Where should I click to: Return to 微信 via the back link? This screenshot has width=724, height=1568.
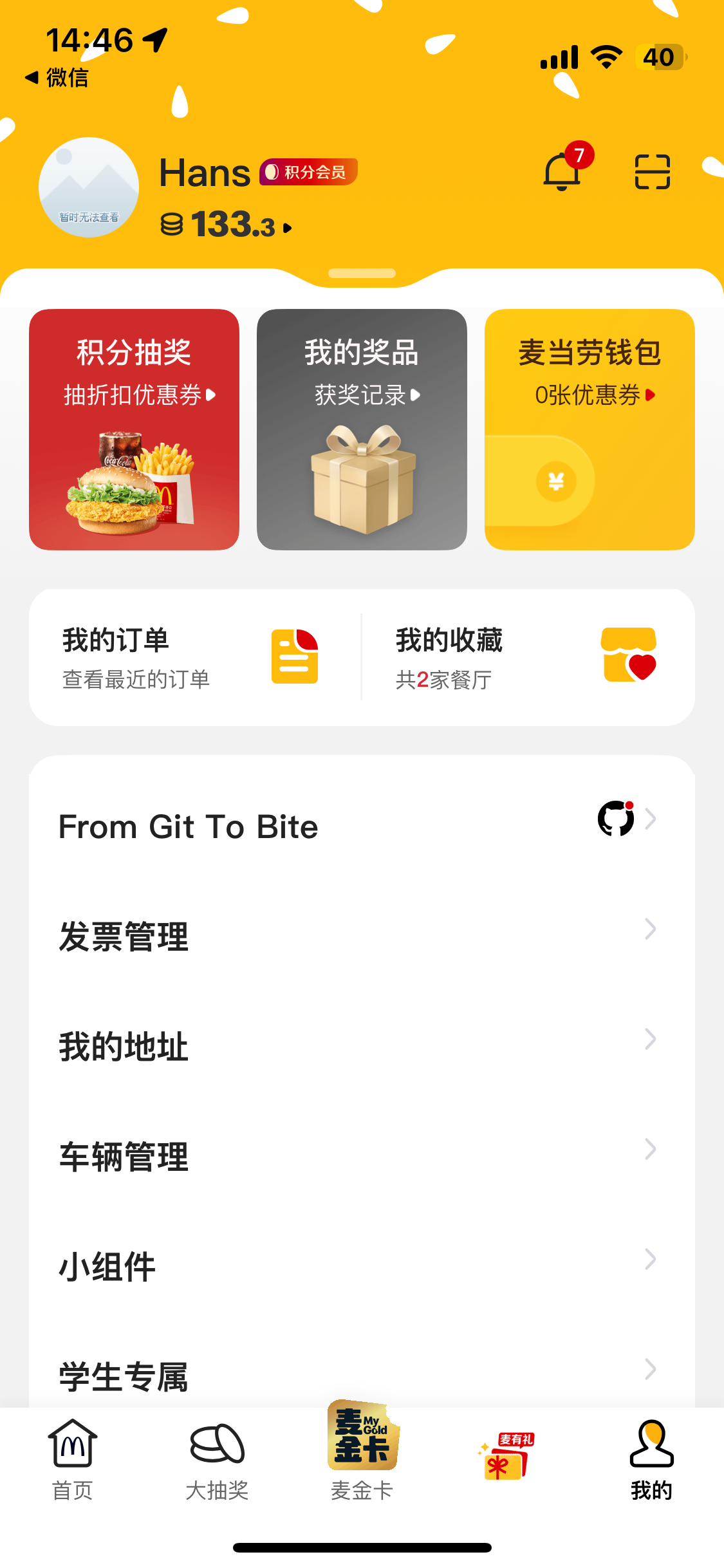(x=57, y=78)
